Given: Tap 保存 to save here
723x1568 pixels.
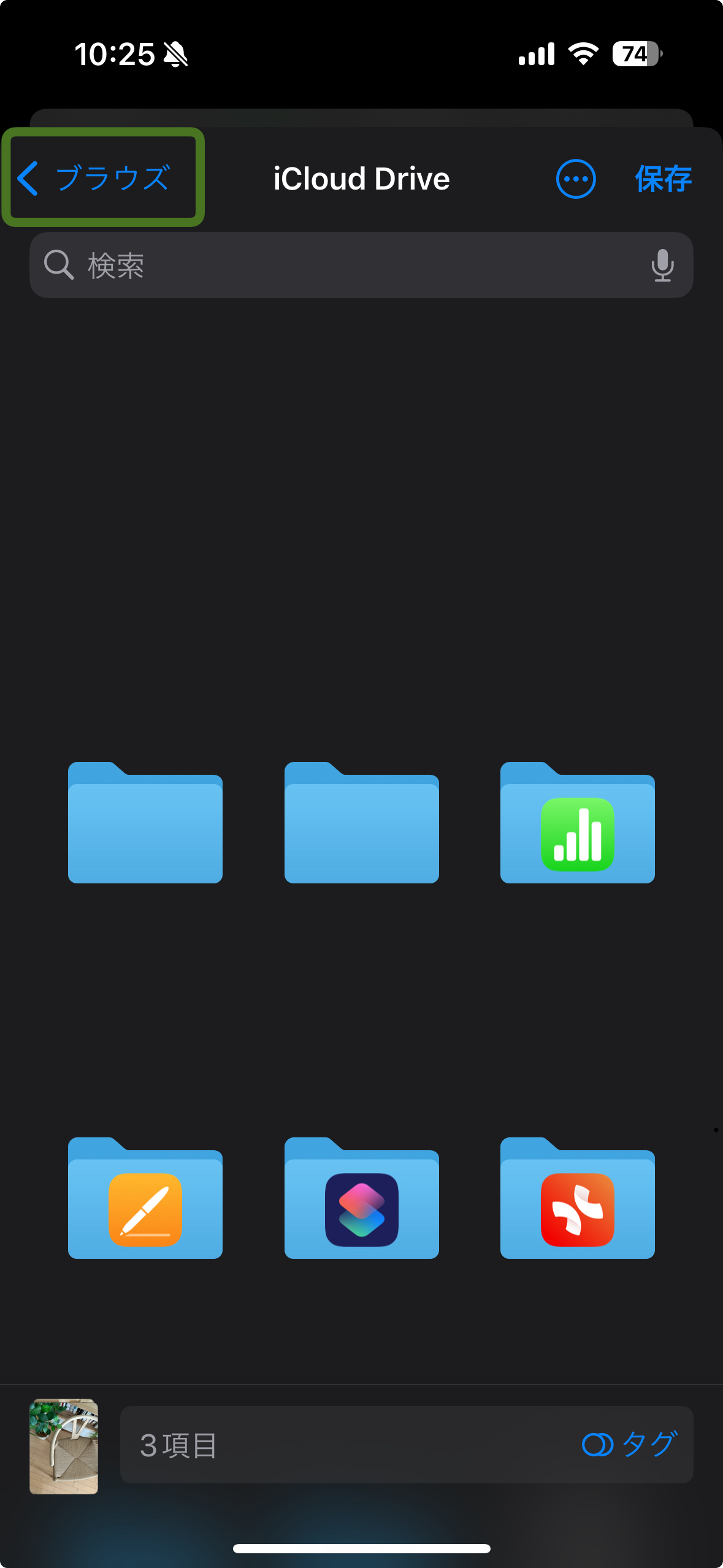Looking at the screenshot, I should click(x=663, y=179).
